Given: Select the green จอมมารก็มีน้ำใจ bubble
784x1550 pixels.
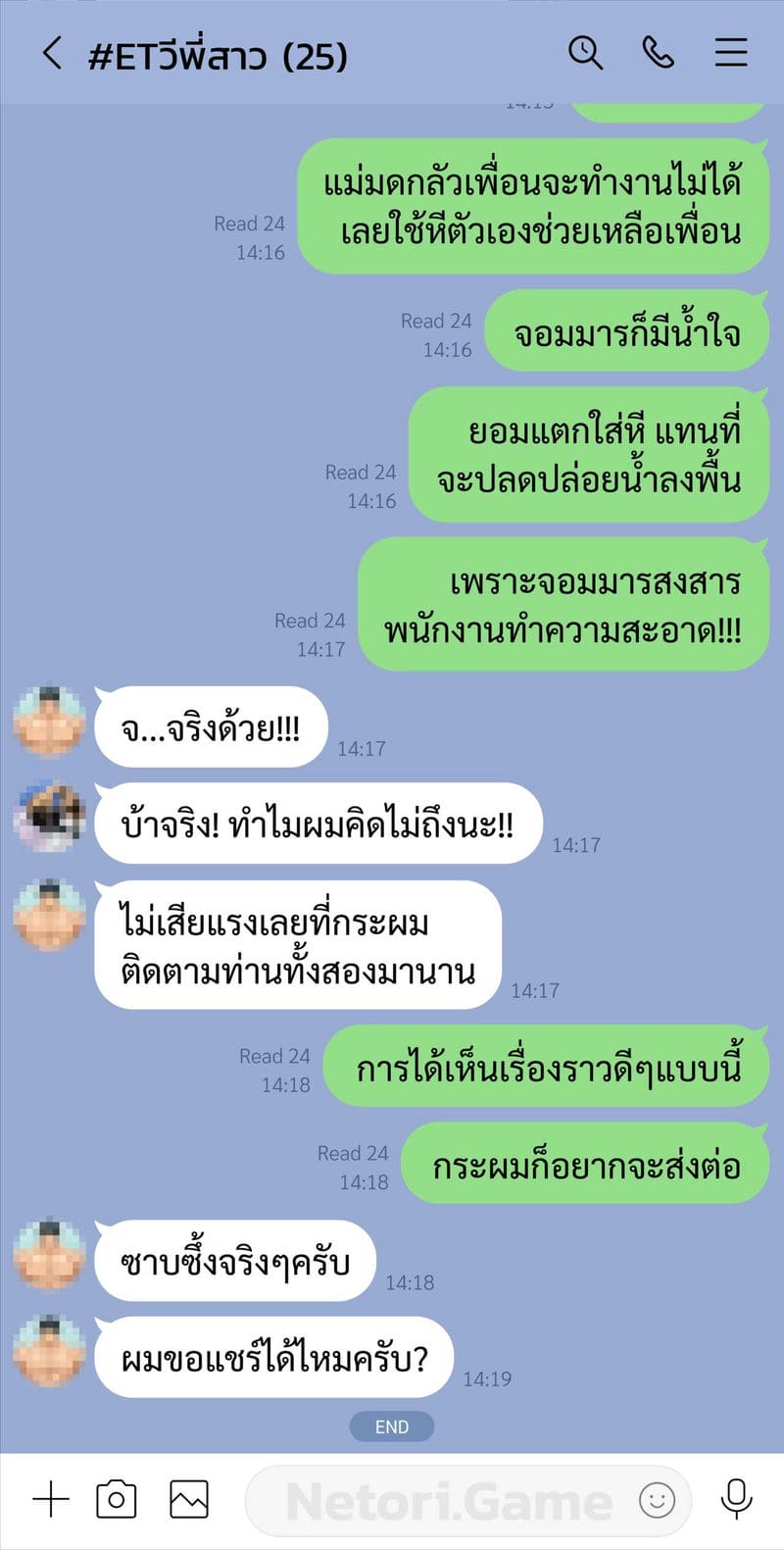Looking at the screenshot, I should [627, 332].
